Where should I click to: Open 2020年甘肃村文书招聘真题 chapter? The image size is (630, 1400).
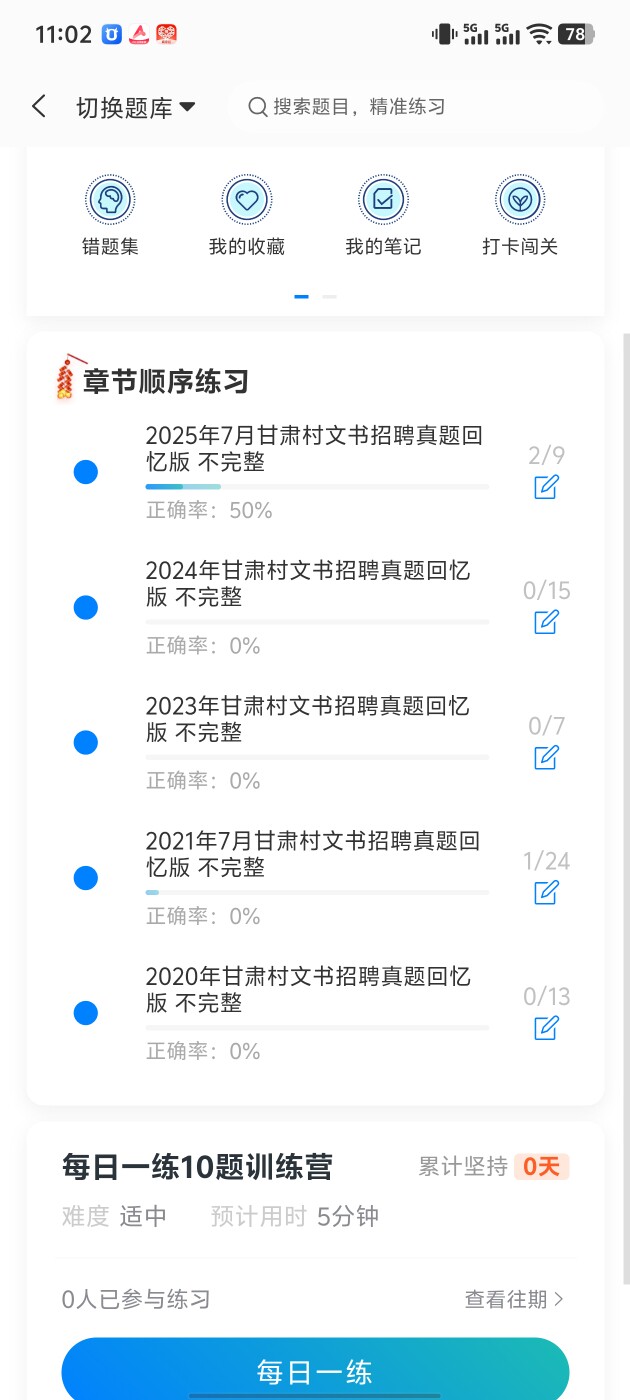tap(308, 989)
